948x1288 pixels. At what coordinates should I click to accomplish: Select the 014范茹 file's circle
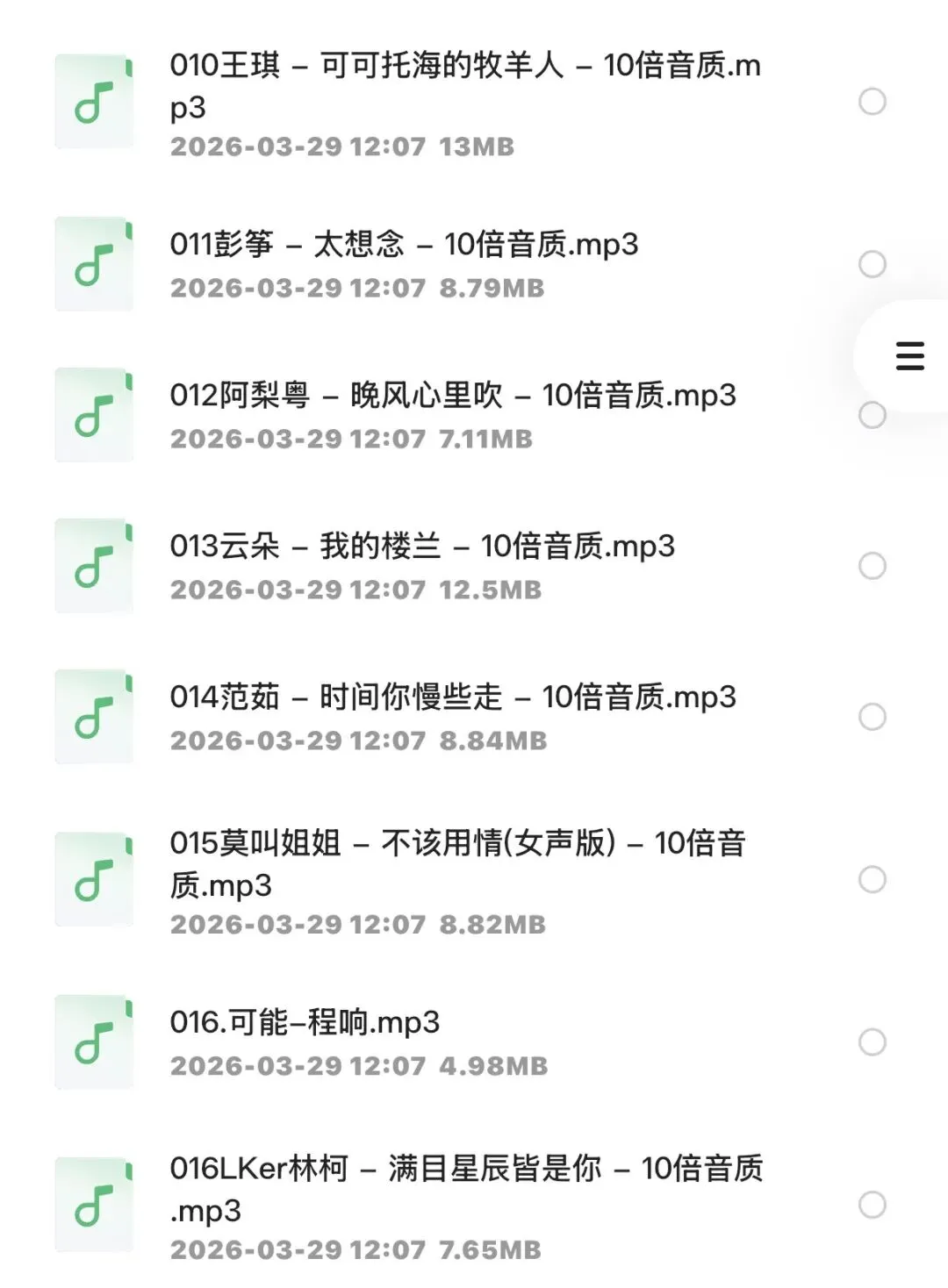(x=872, y=717)
